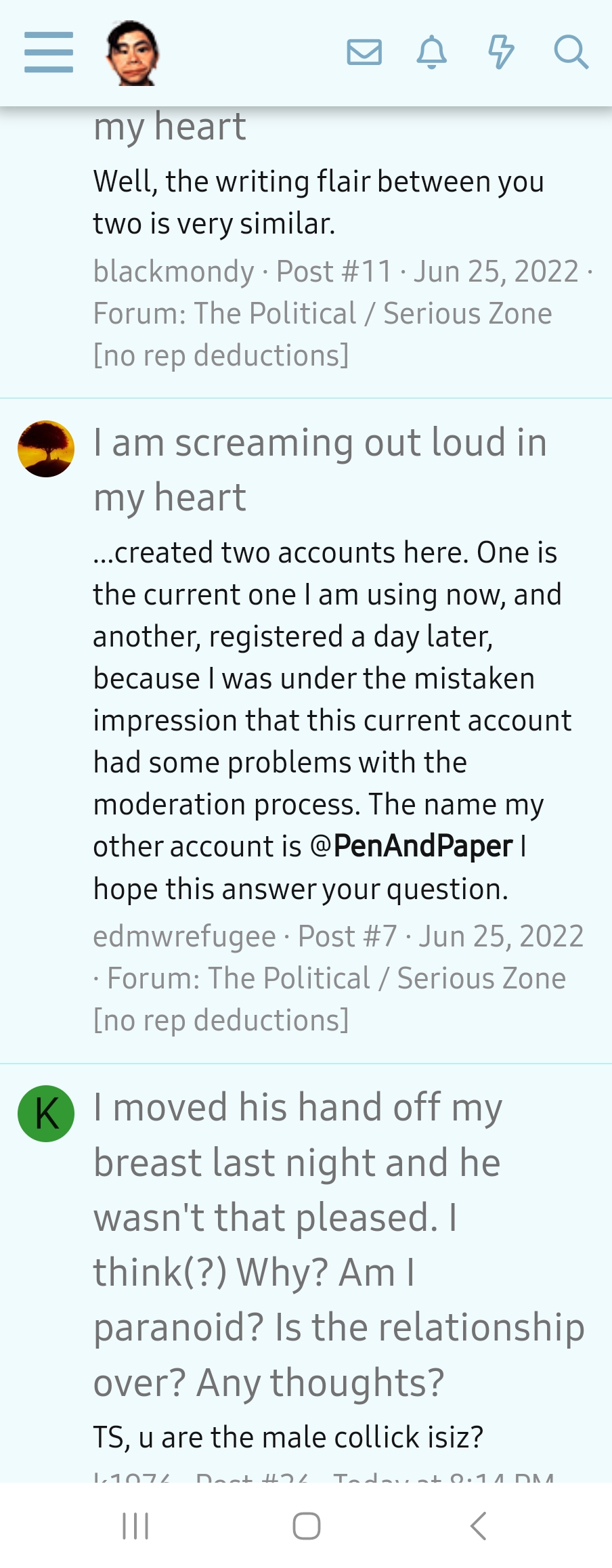View the green K avatar profile

(x=46, y=1114)
